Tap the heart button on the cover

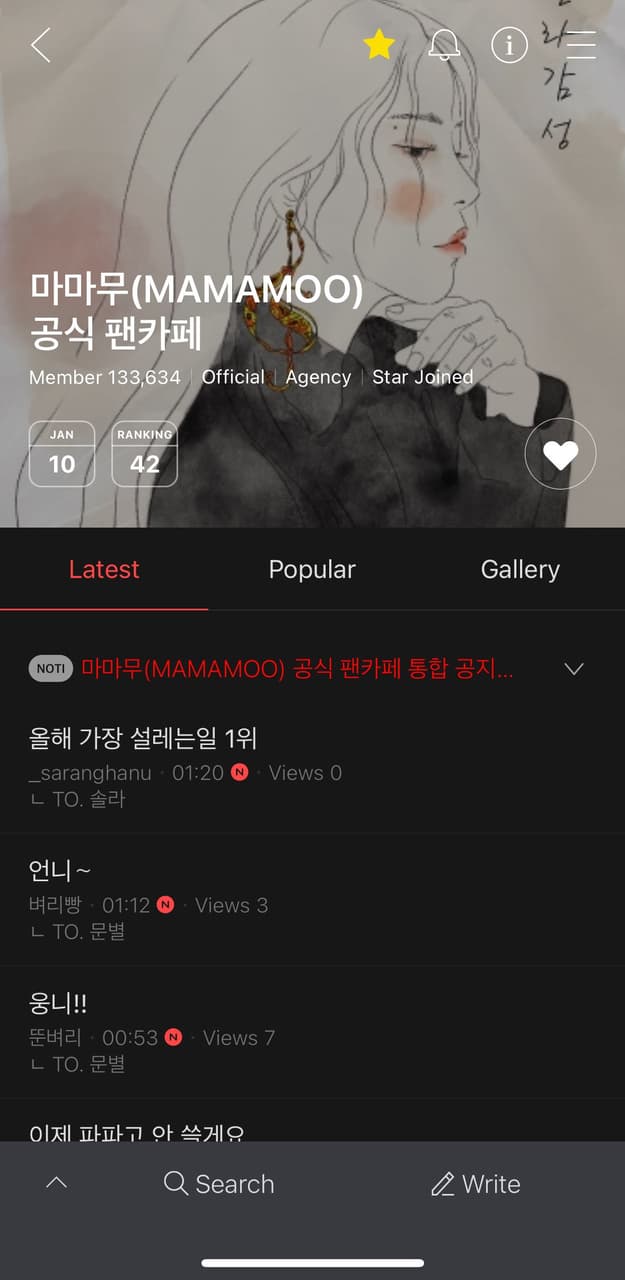560,454
